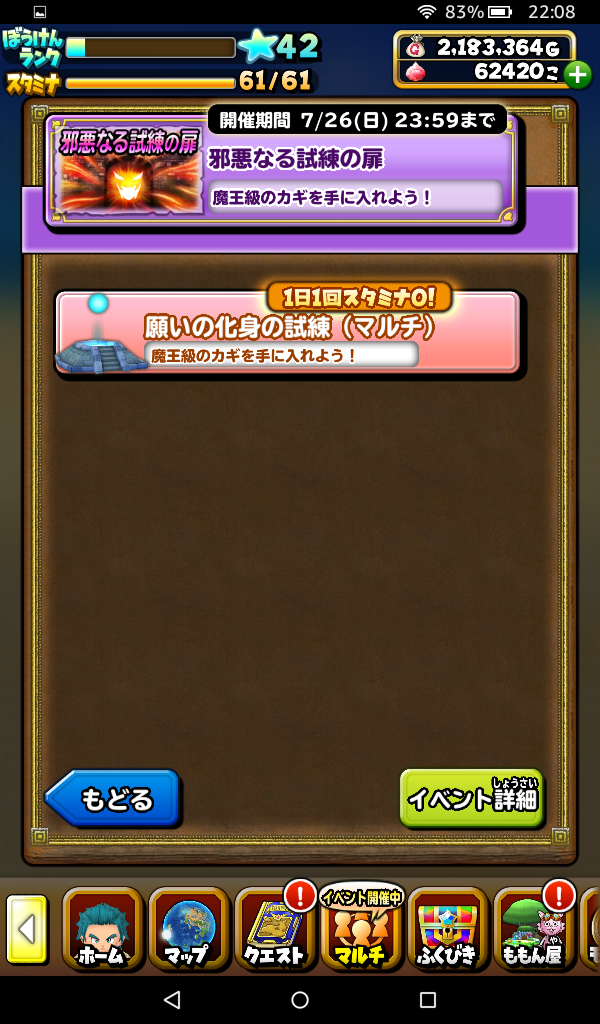Open the ふくびき lottery tab
600x1024 pixels.
point(447,929)
